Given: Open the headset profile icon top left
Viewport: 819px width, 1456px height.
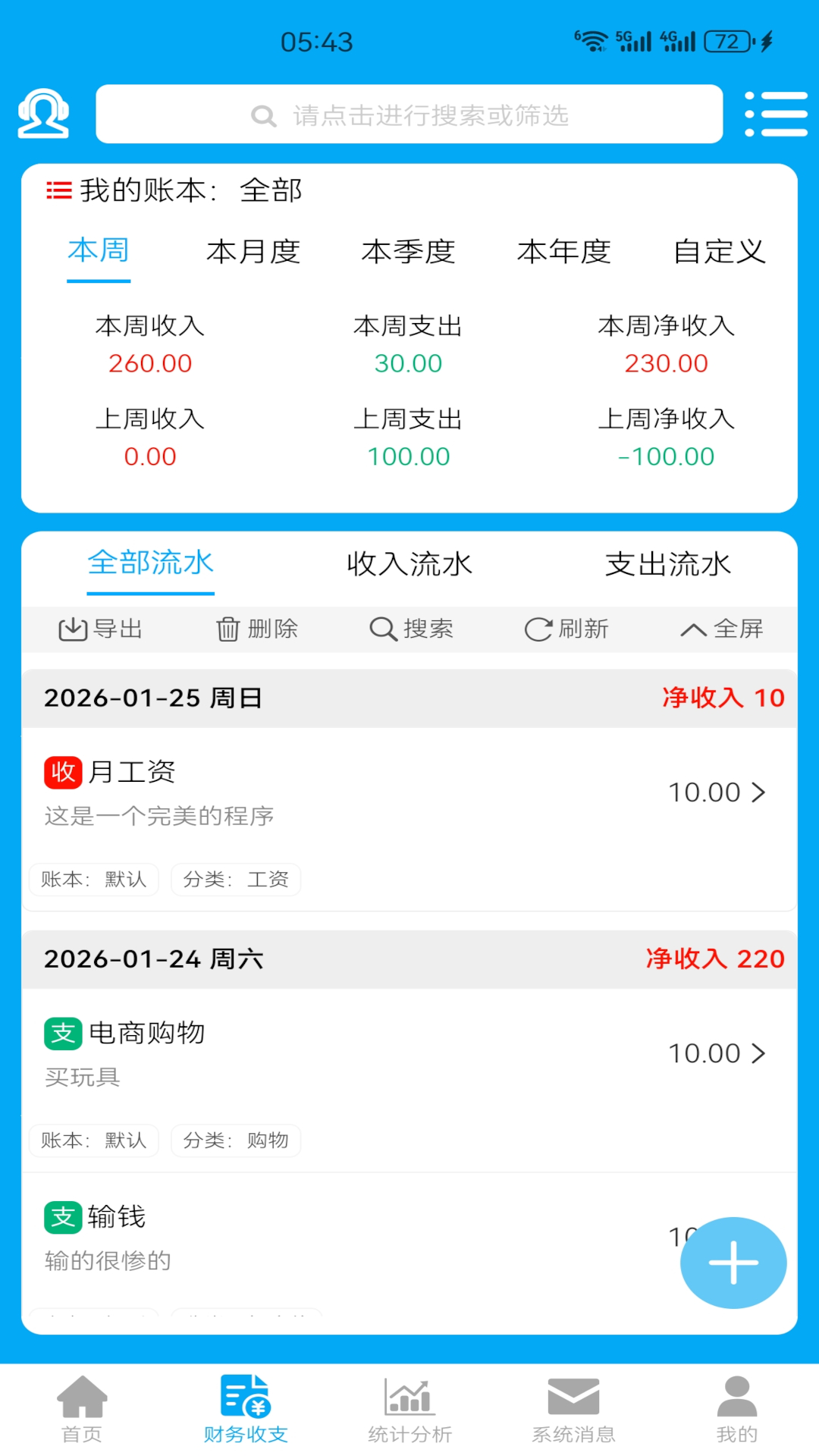Looking at the screenshot, I should coord(42,114).
